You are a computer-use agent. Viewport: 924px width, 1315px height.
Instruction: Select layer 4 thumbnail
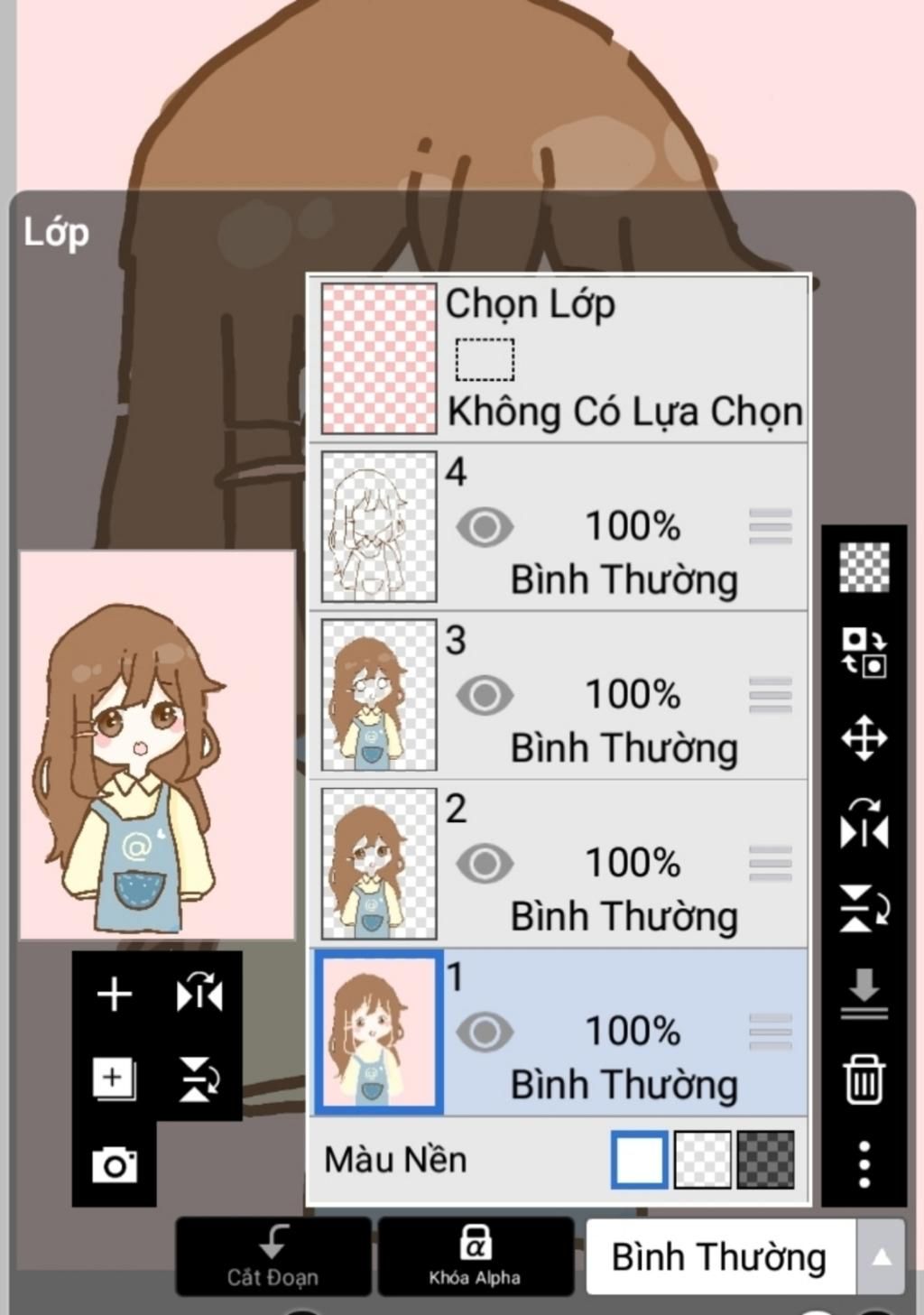[379, 527]
